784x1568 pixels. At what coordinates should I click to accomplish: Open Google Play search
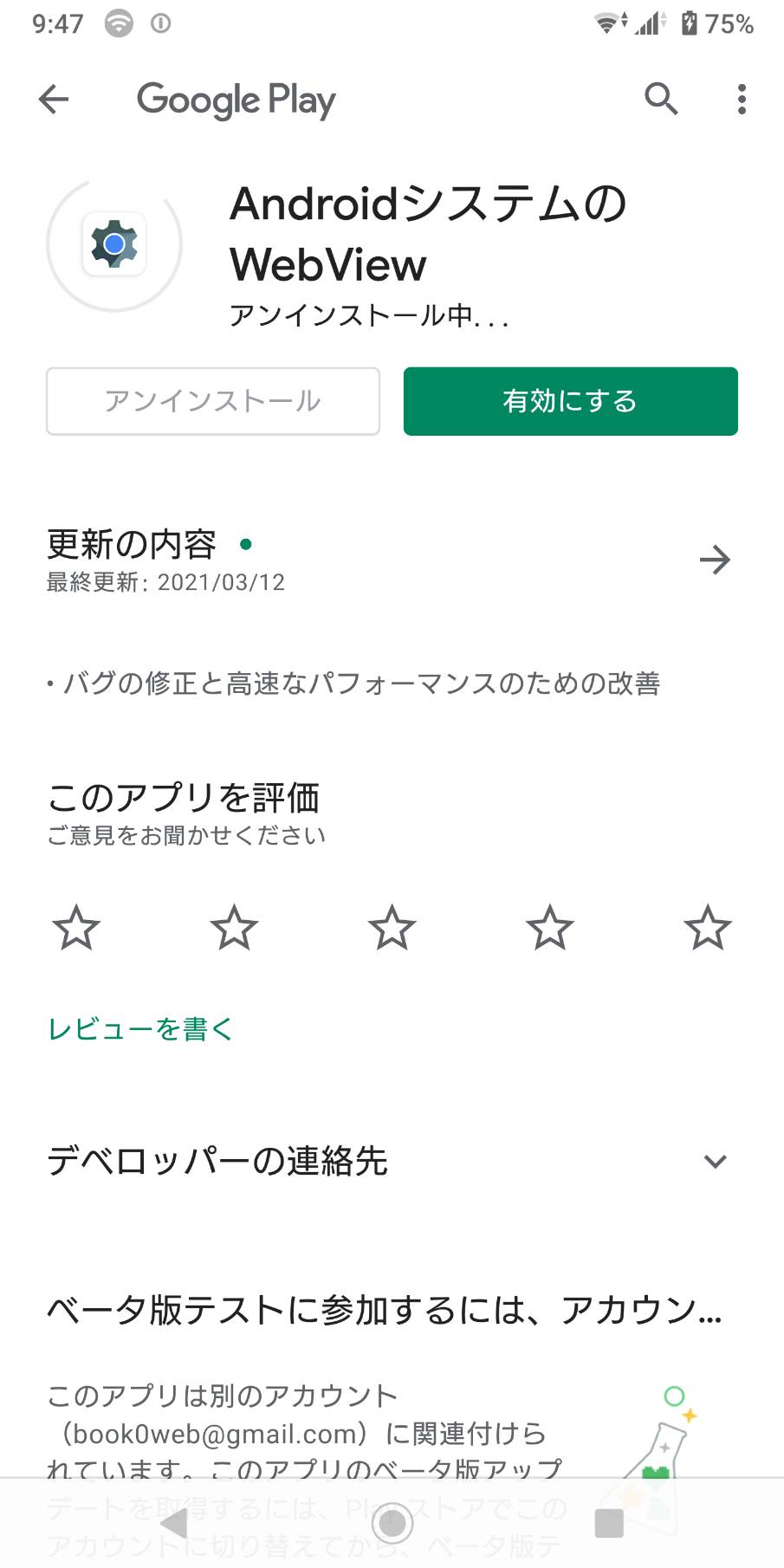pos(661,100)
